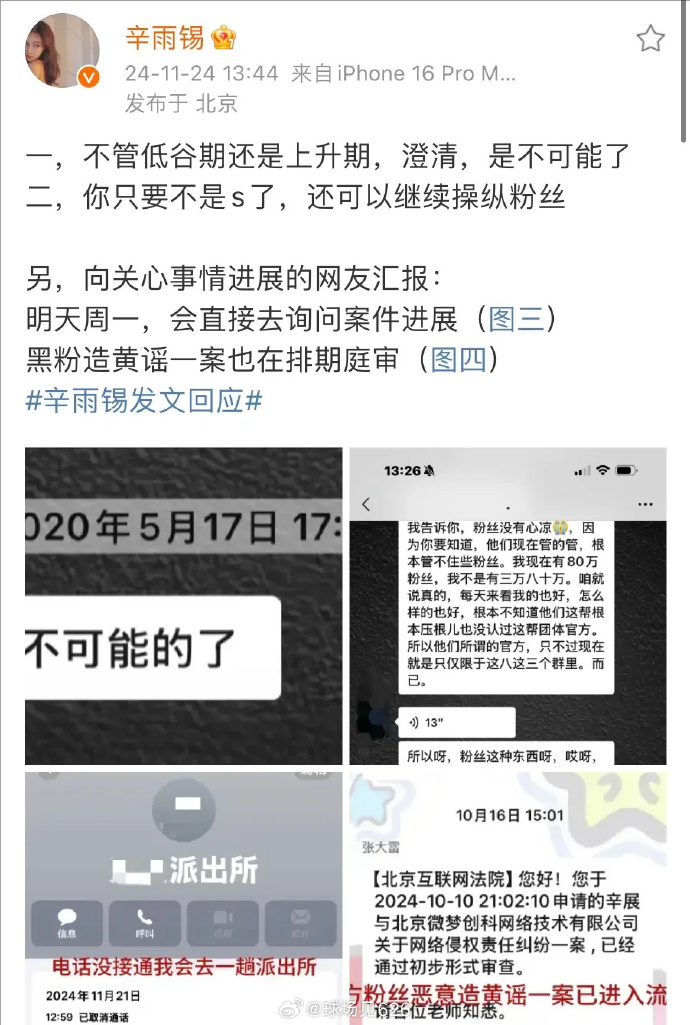Image resolution: width=690 pixels, height=1025 pixels.
Task: Open 辛雨锡's profile avatar
Action: pyautogui.click(x=62, y=50)
